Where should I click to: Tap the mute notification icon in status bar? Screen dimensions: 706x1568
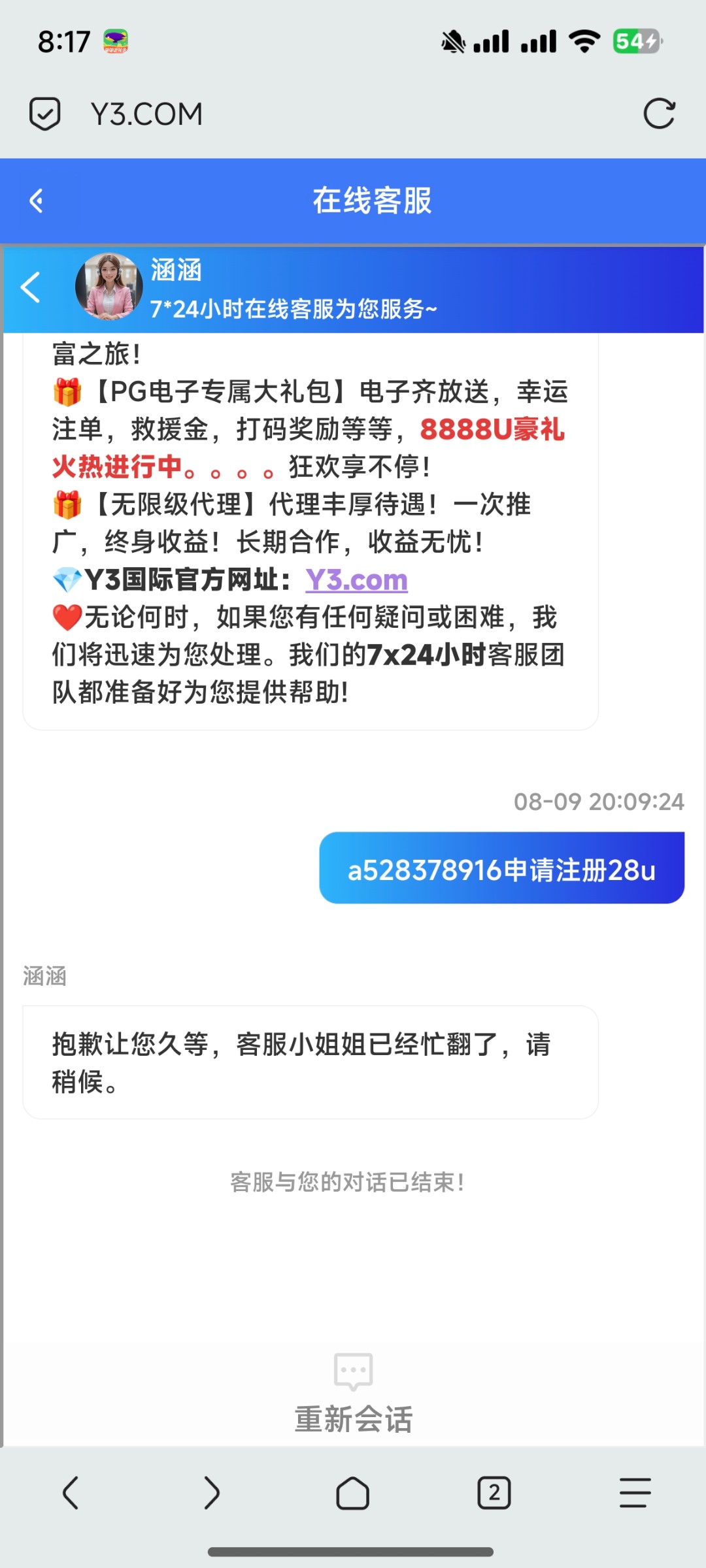click(452, 41)
